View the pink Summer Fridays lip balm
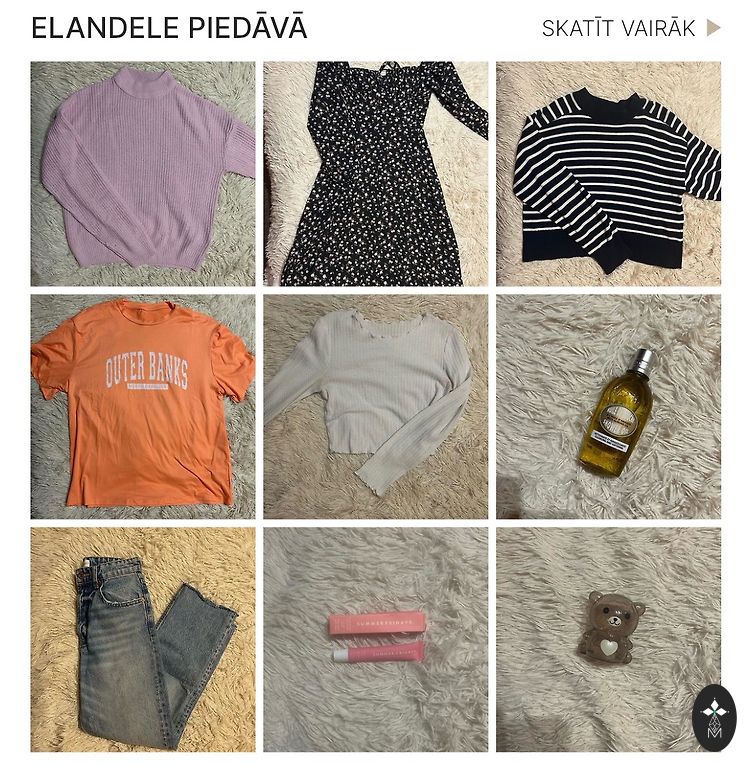This screenshot has width=753, height=768. [x=376, y=639]
